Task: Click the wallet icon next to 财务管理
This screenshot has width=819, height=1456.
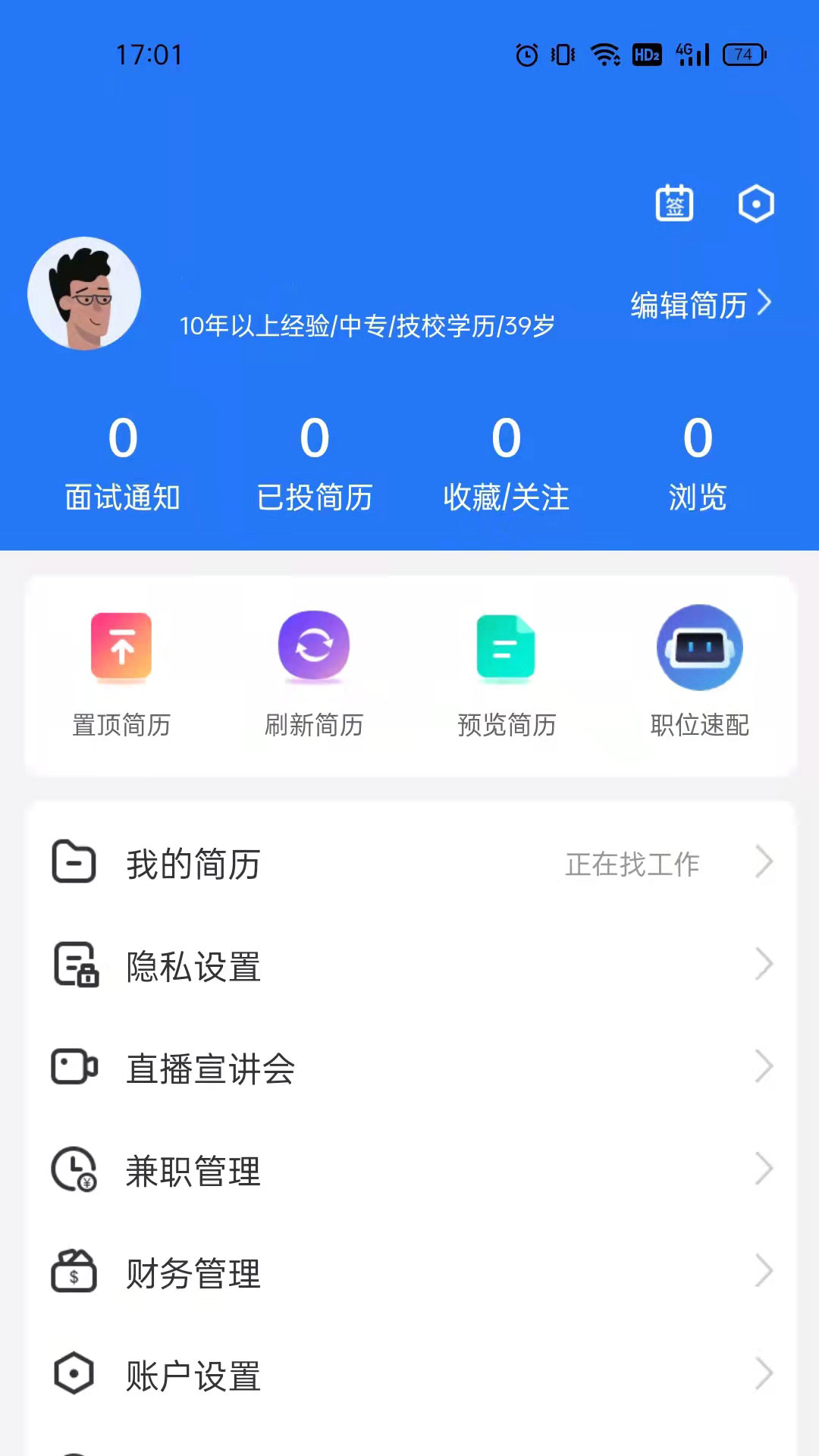Action: (x=74, y=1274)
